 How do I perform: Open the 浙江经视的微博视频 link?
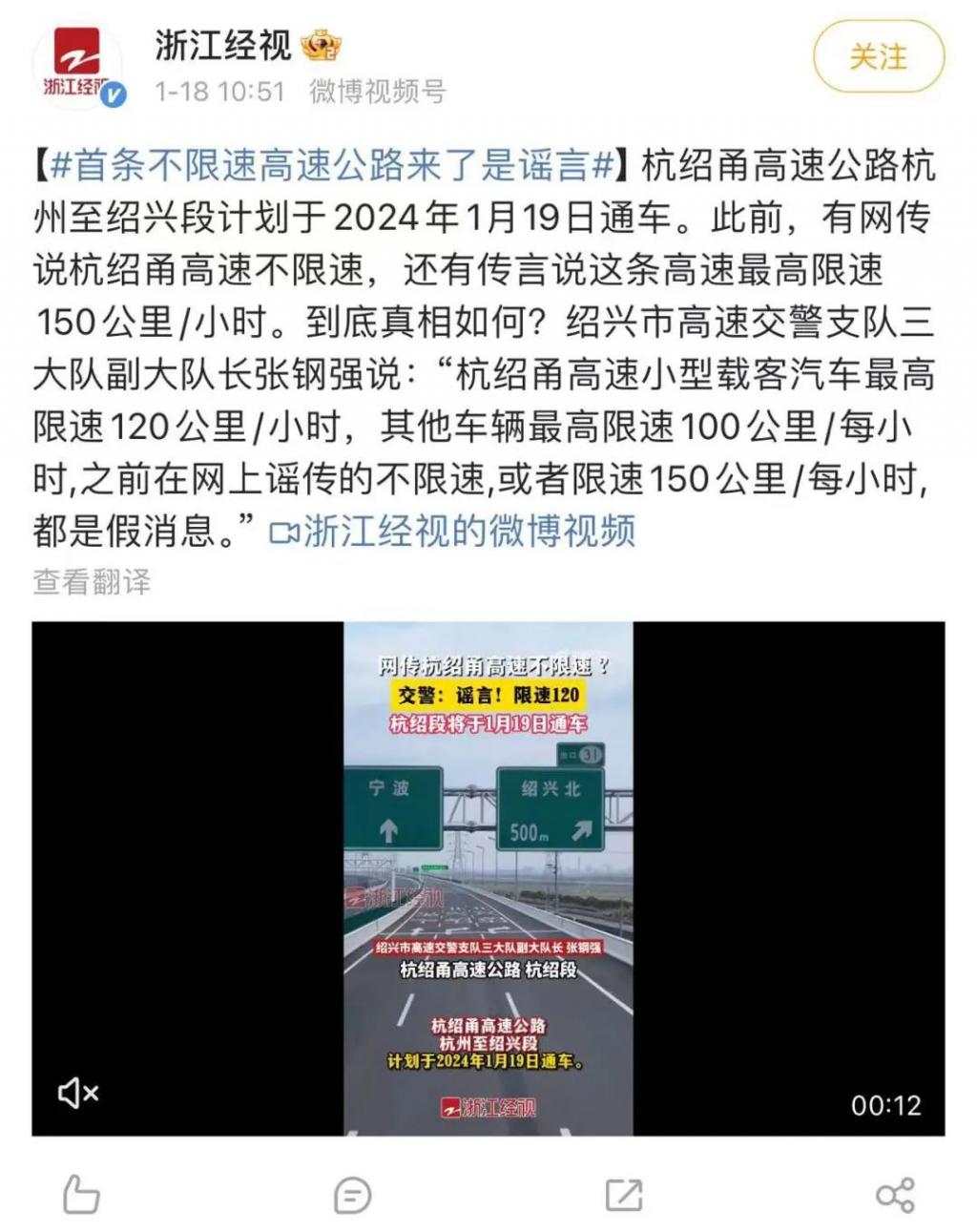tap(454, 531)
